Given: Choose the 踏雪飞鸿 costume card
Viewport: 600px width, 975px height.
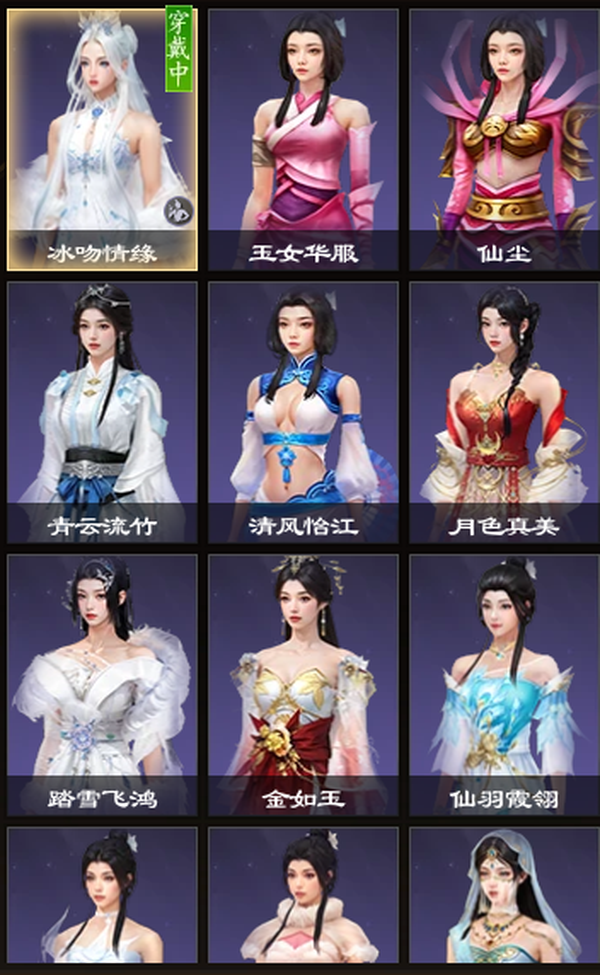Looking at the screenshot, I should (103, 685).
